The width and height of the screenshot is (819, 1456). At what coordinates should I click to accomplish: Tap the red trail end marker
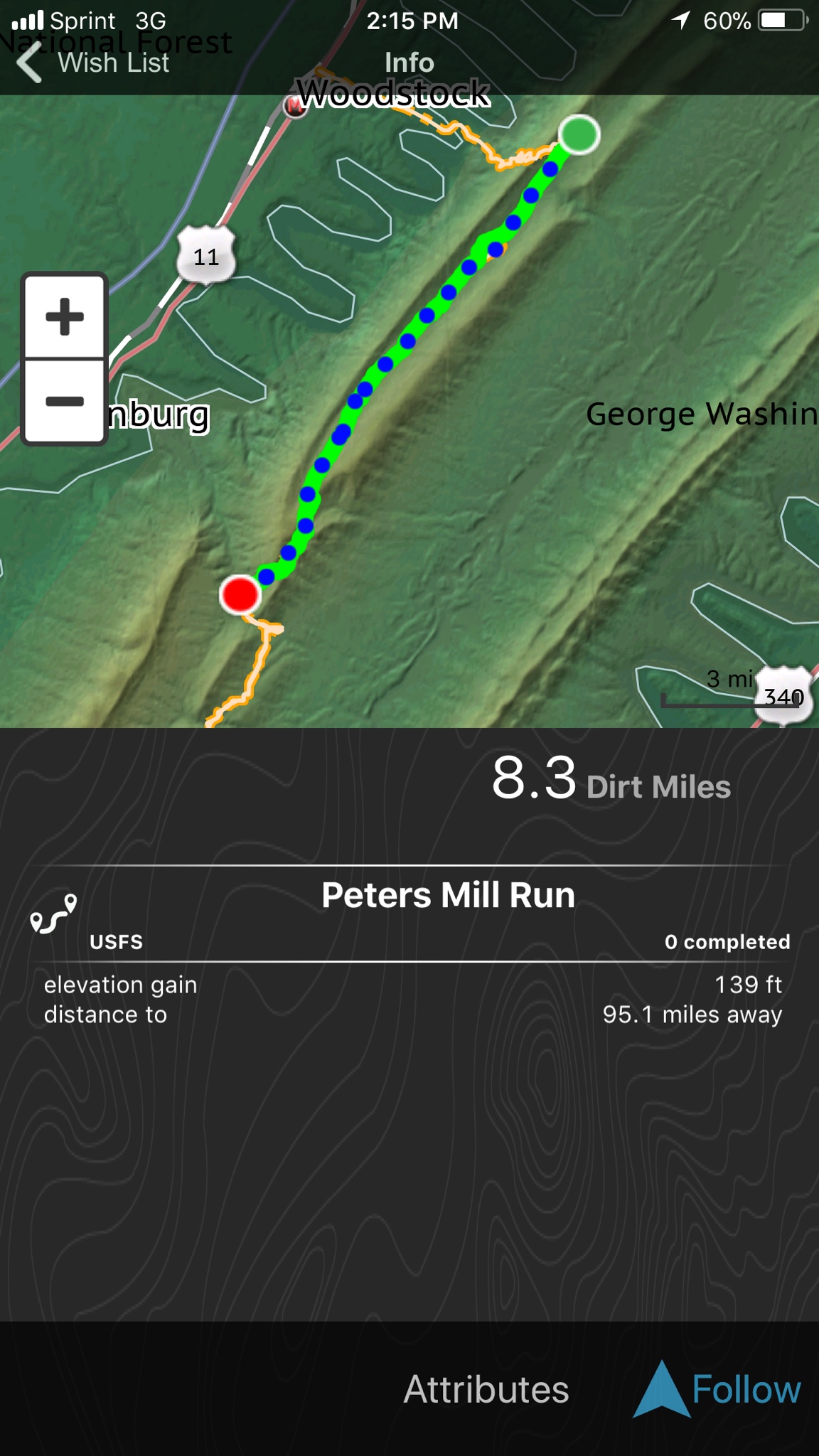point(240,594)
